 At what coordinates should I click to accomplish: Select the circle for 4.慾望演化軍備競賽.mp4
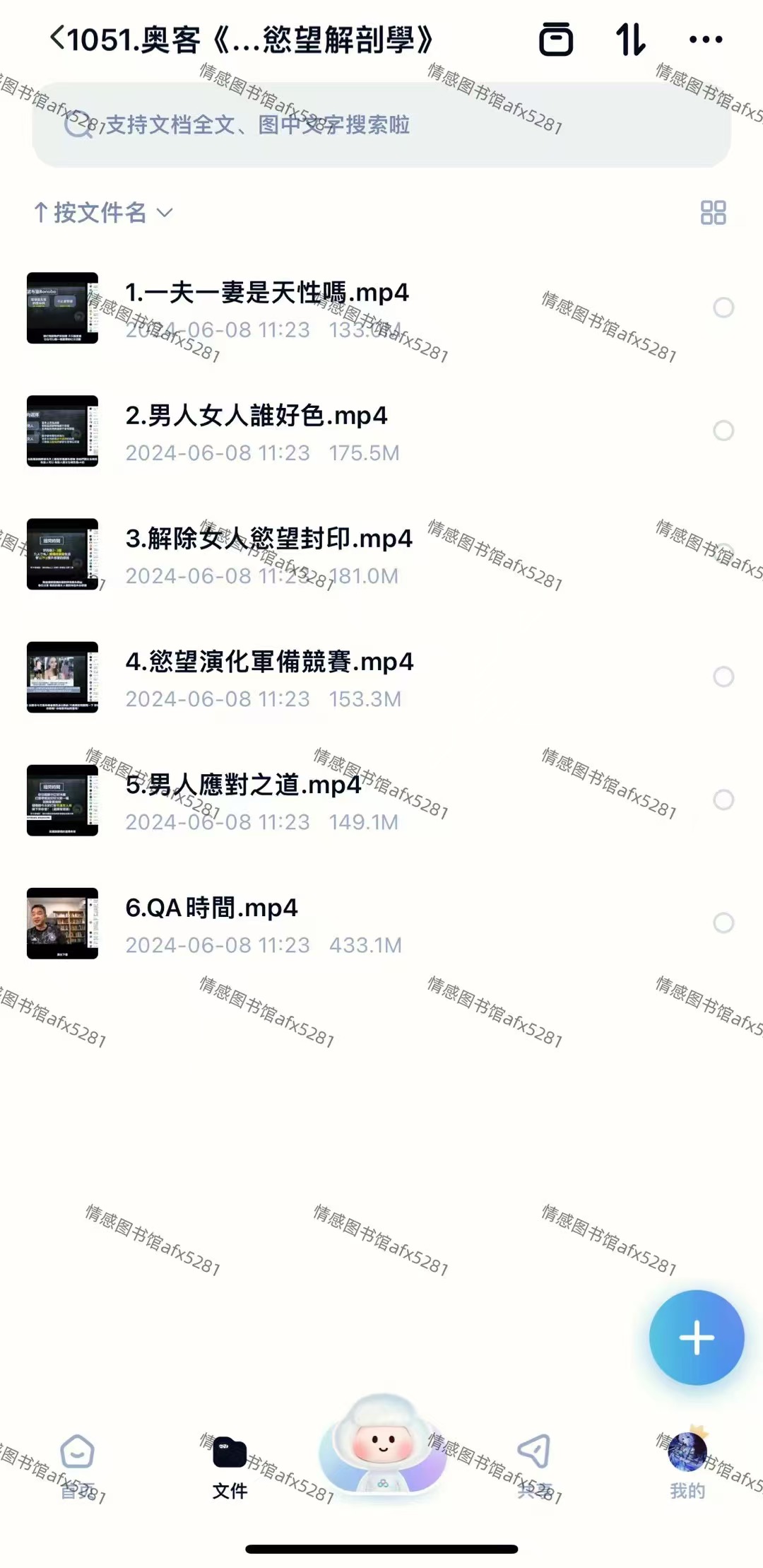[x=723, y=677]
